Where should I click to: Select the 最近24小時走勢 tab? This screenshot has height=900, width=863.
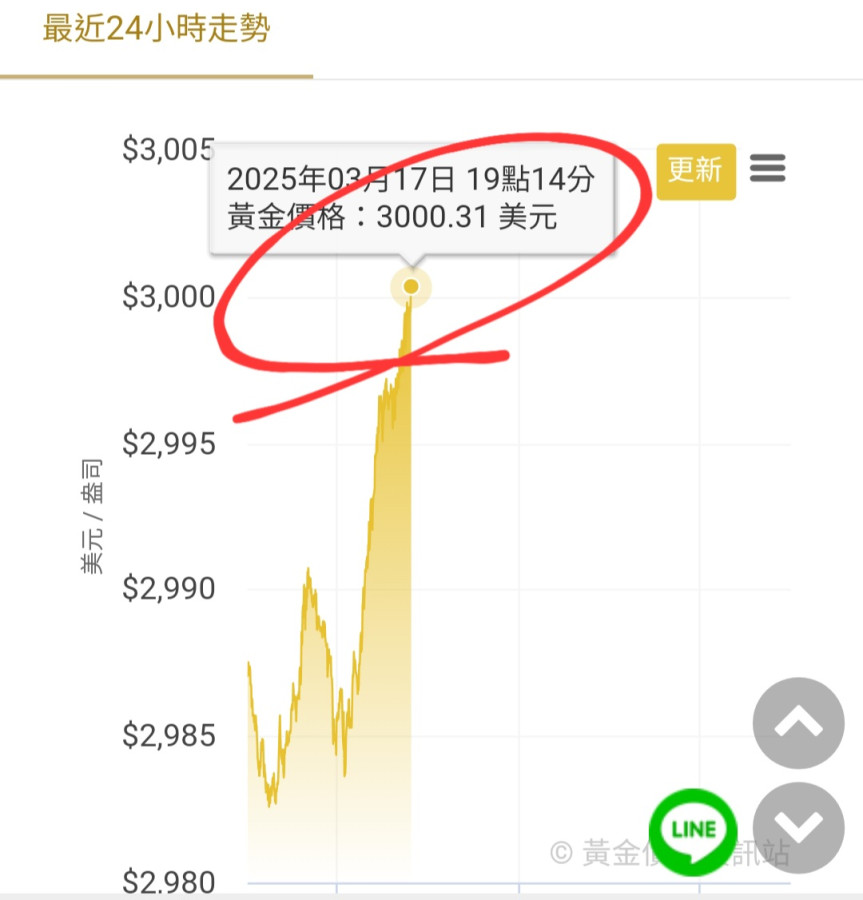point(156,30)
